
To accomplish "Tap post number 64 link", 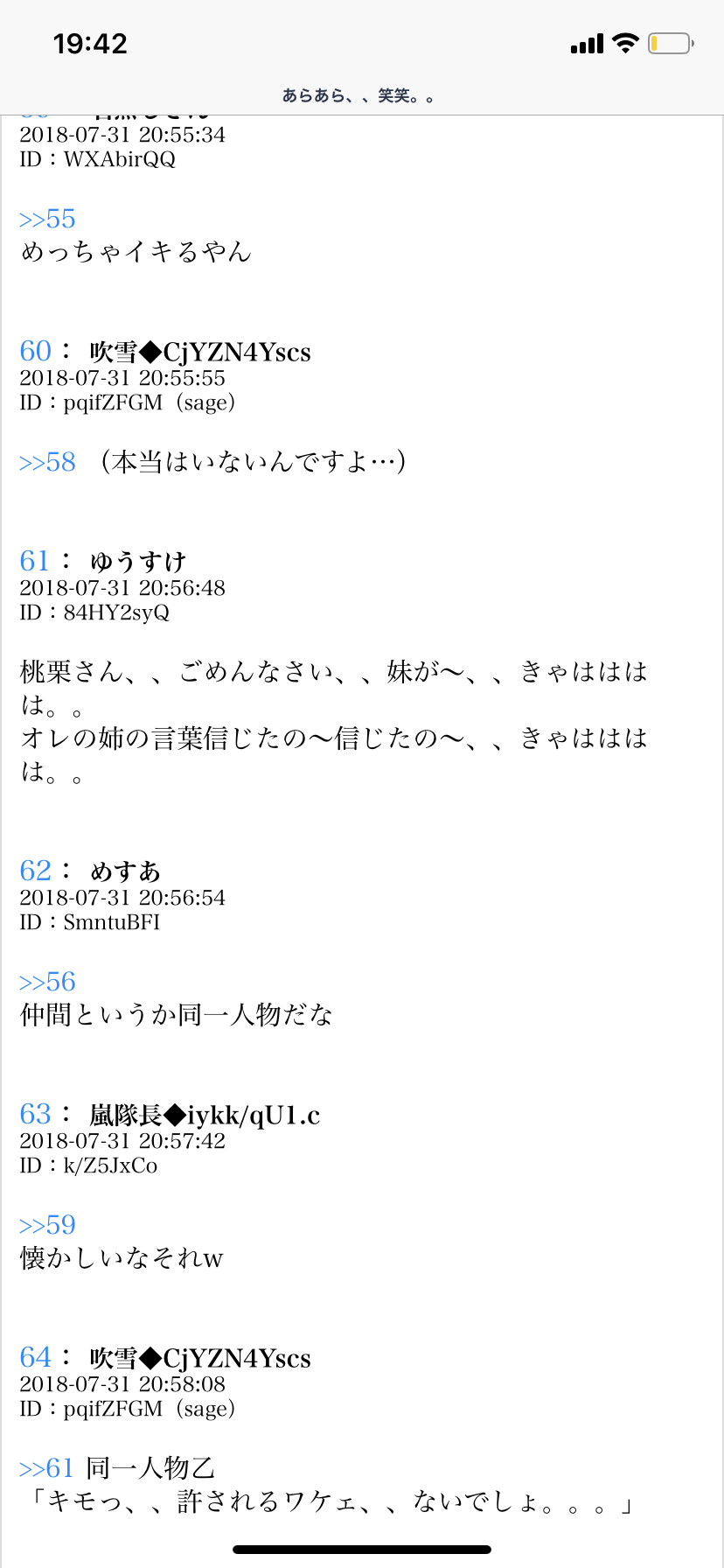I will pyautogui.click(x=36, y=1357).
